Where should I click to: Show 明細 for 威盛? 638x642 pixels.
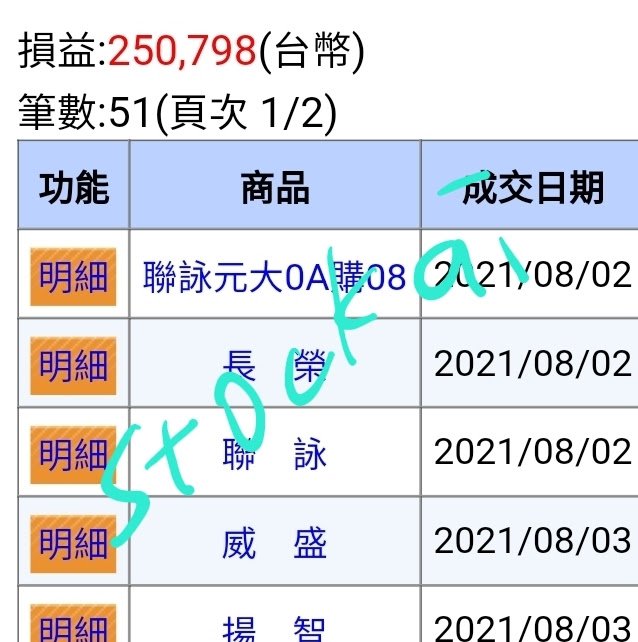coord(73,543)
